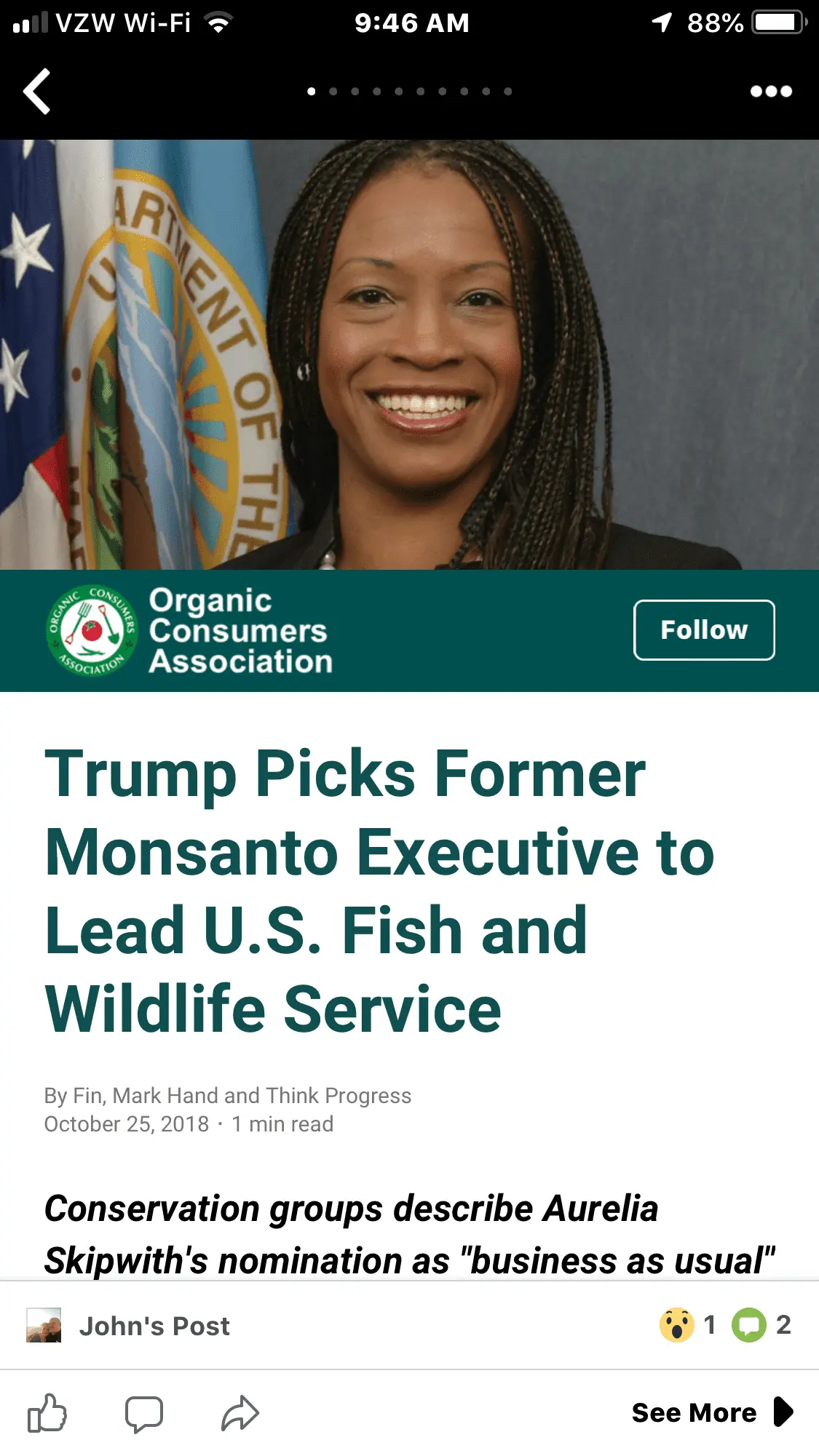Open the comment bubble icon

(x=143, y=1414)
